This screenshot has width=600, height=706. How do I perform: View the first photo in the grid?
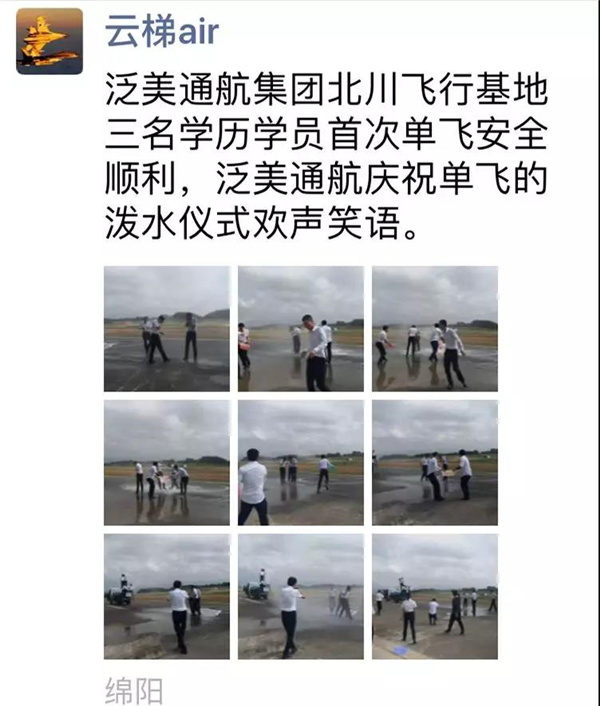click(166, 329)
